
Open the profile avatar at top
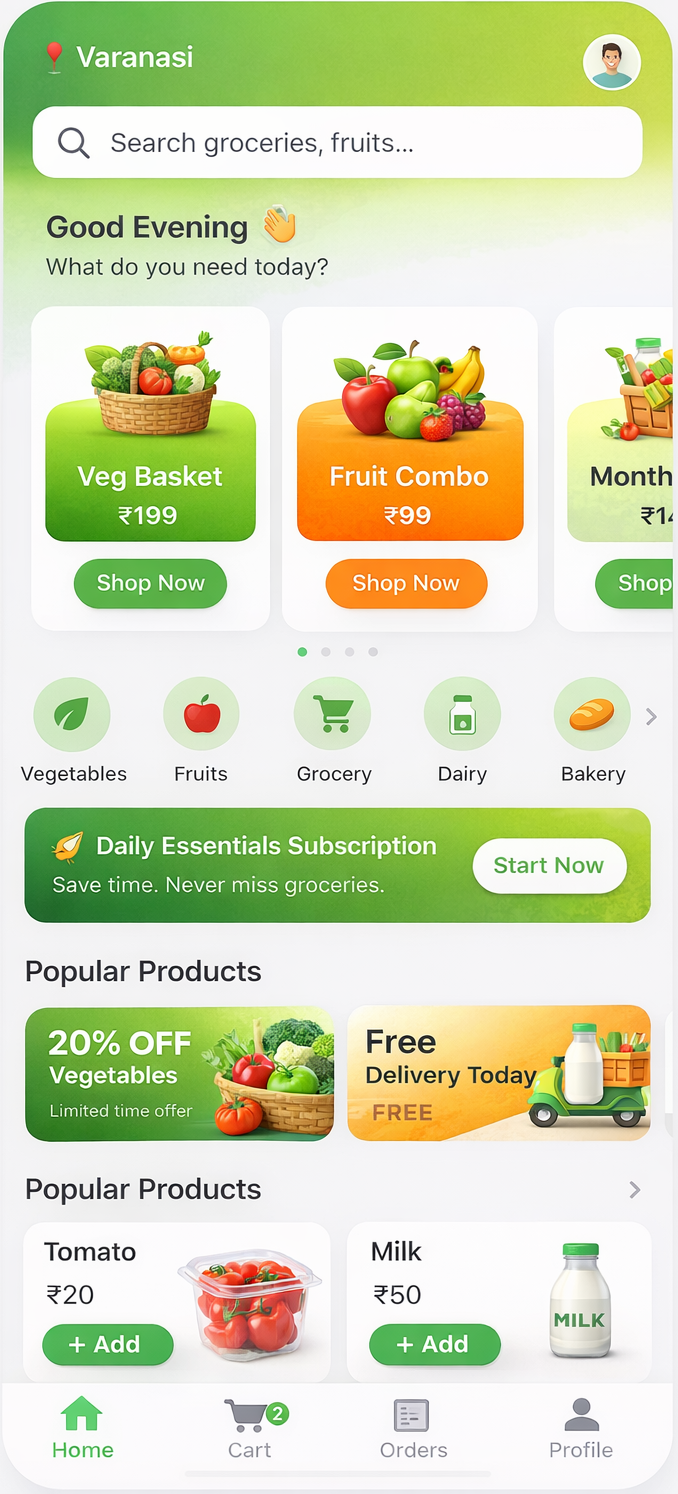pyautogui.click(x=612, y=63)
